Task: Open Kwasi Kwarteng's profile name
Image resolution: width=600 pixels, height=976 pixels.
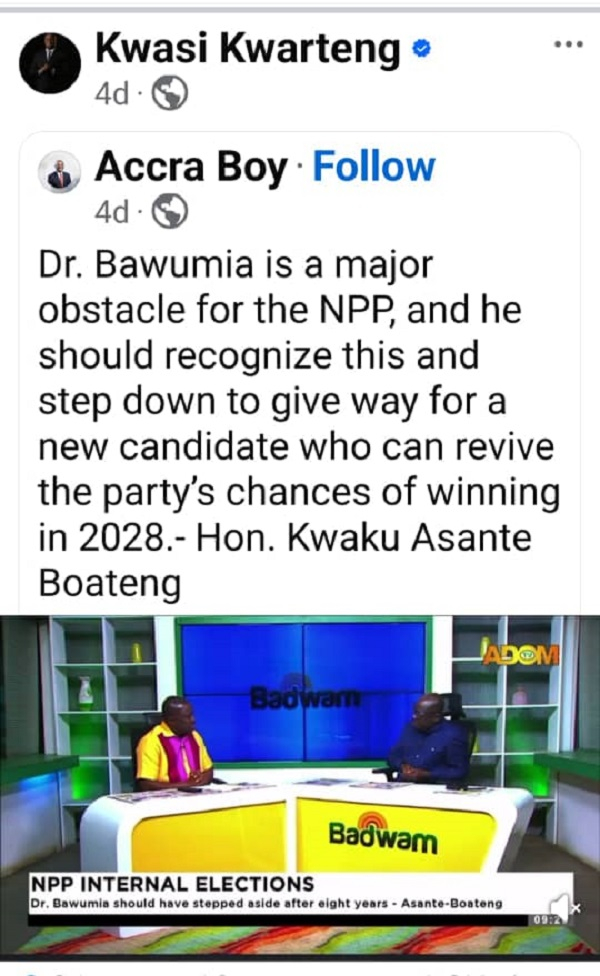Action: [250, 48]
